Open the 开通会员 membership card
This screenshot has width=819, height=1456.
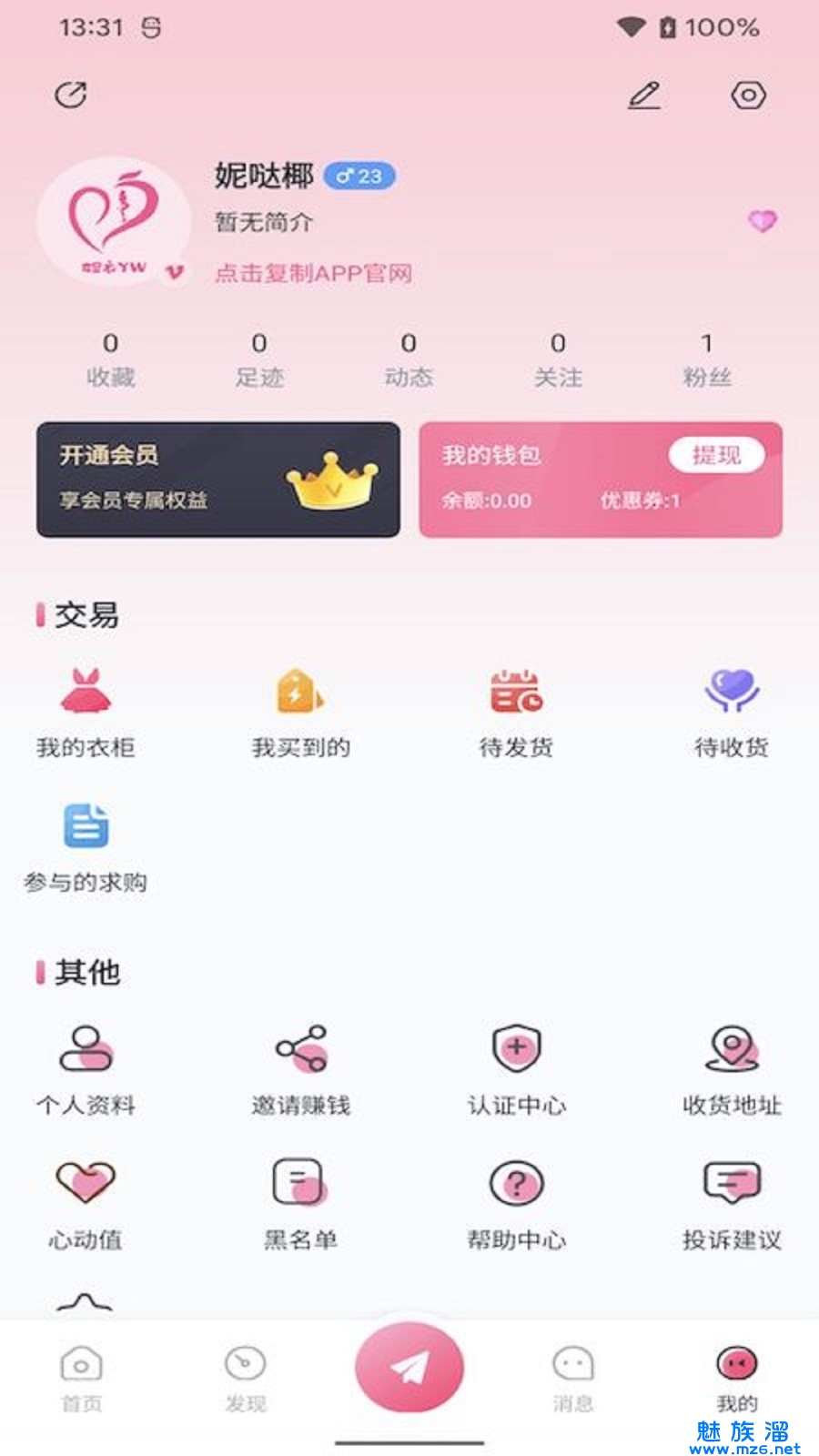point(218,480)
